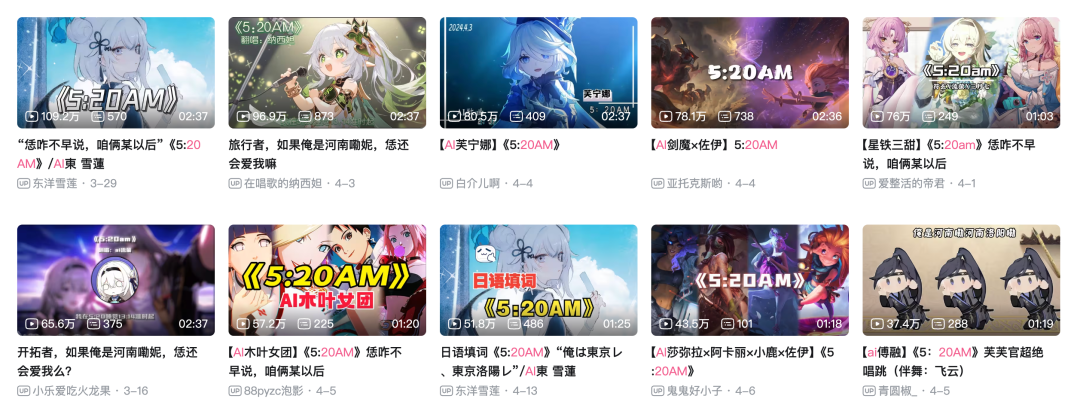Play the 开拓者 video from 小乐爱吃火龙果
The height and width of the screenshot is (414, 1080).
[115, 279]
